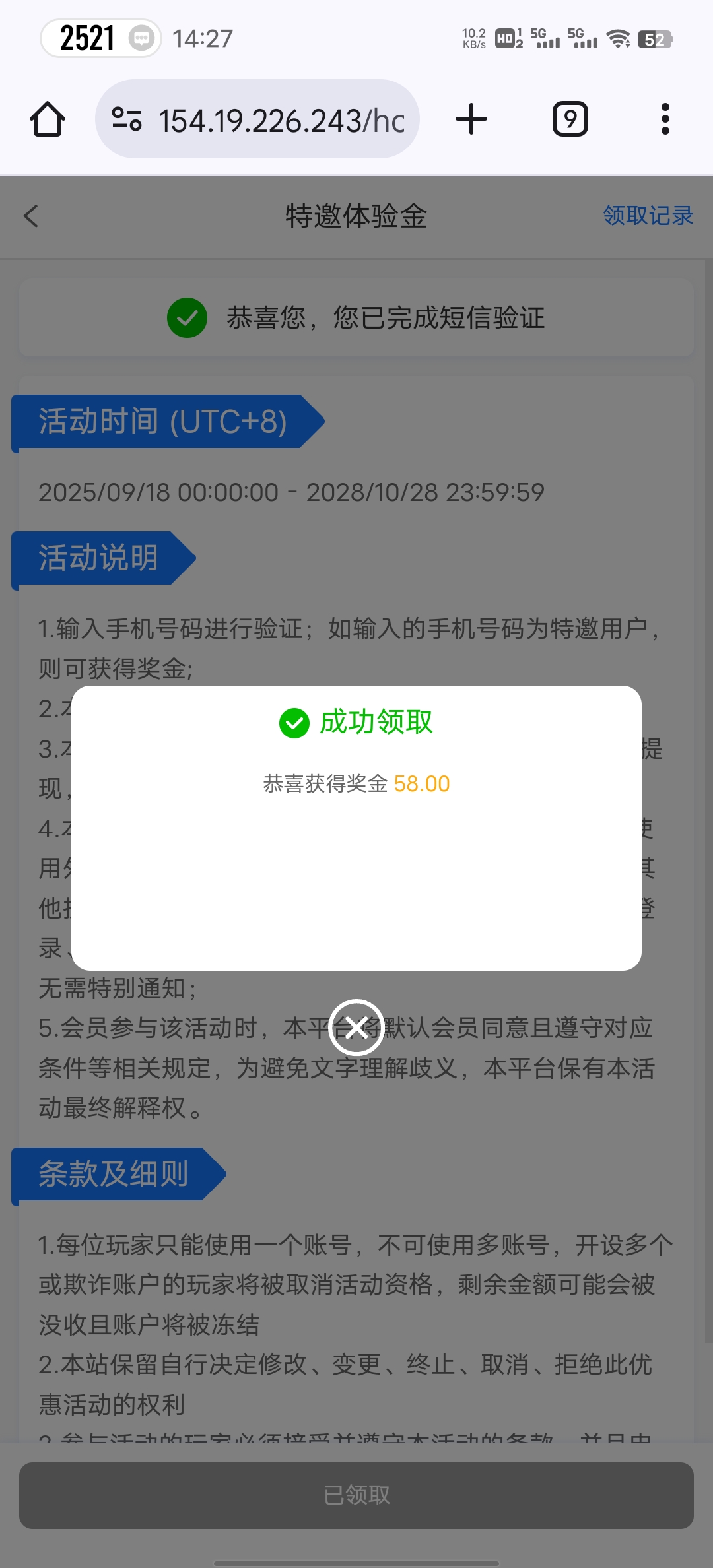This screenshot has height=1568, width=713.
Task: Tap the 已领取 button
Action: pyautogui.click(x=356, y=1495)
